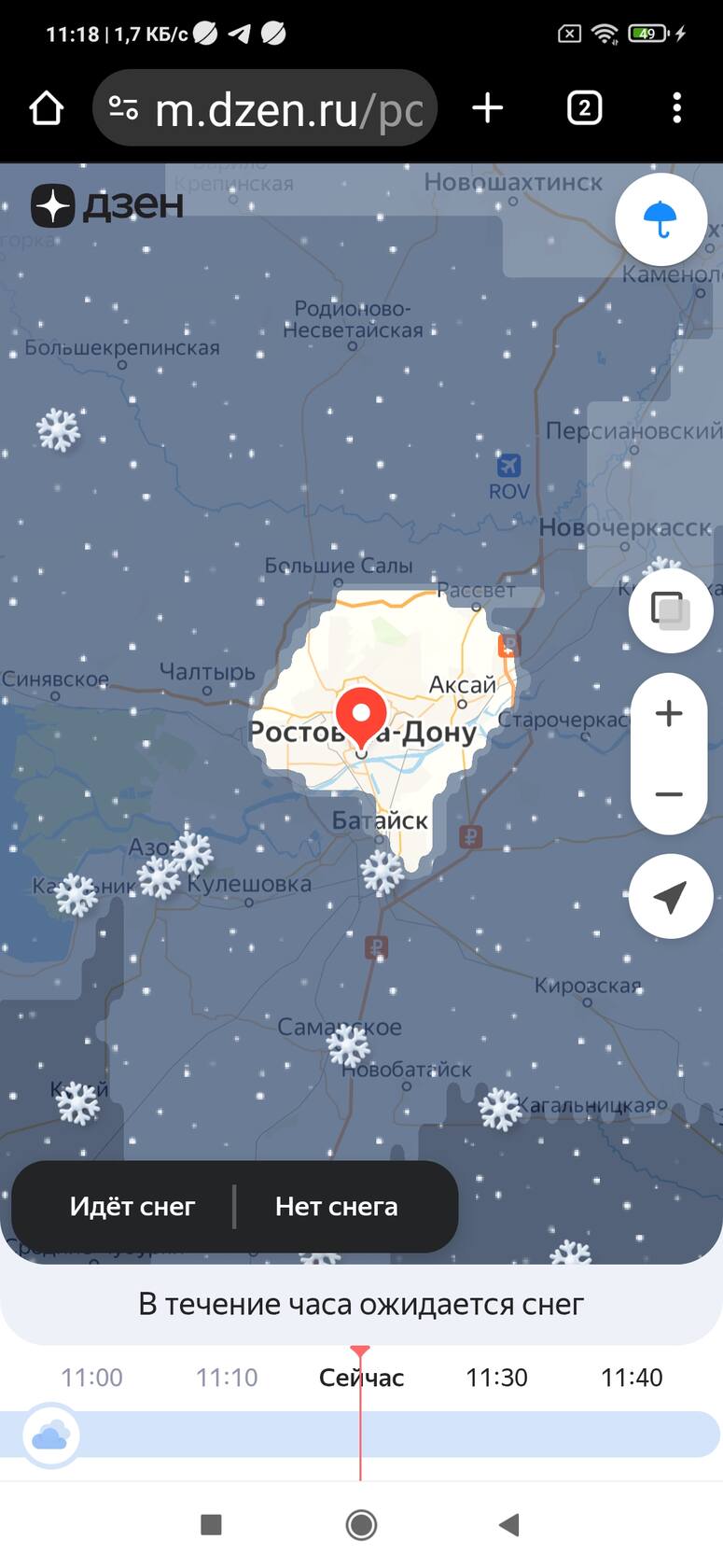Jump to 11:30 on the timeline

click(496, 1378)
